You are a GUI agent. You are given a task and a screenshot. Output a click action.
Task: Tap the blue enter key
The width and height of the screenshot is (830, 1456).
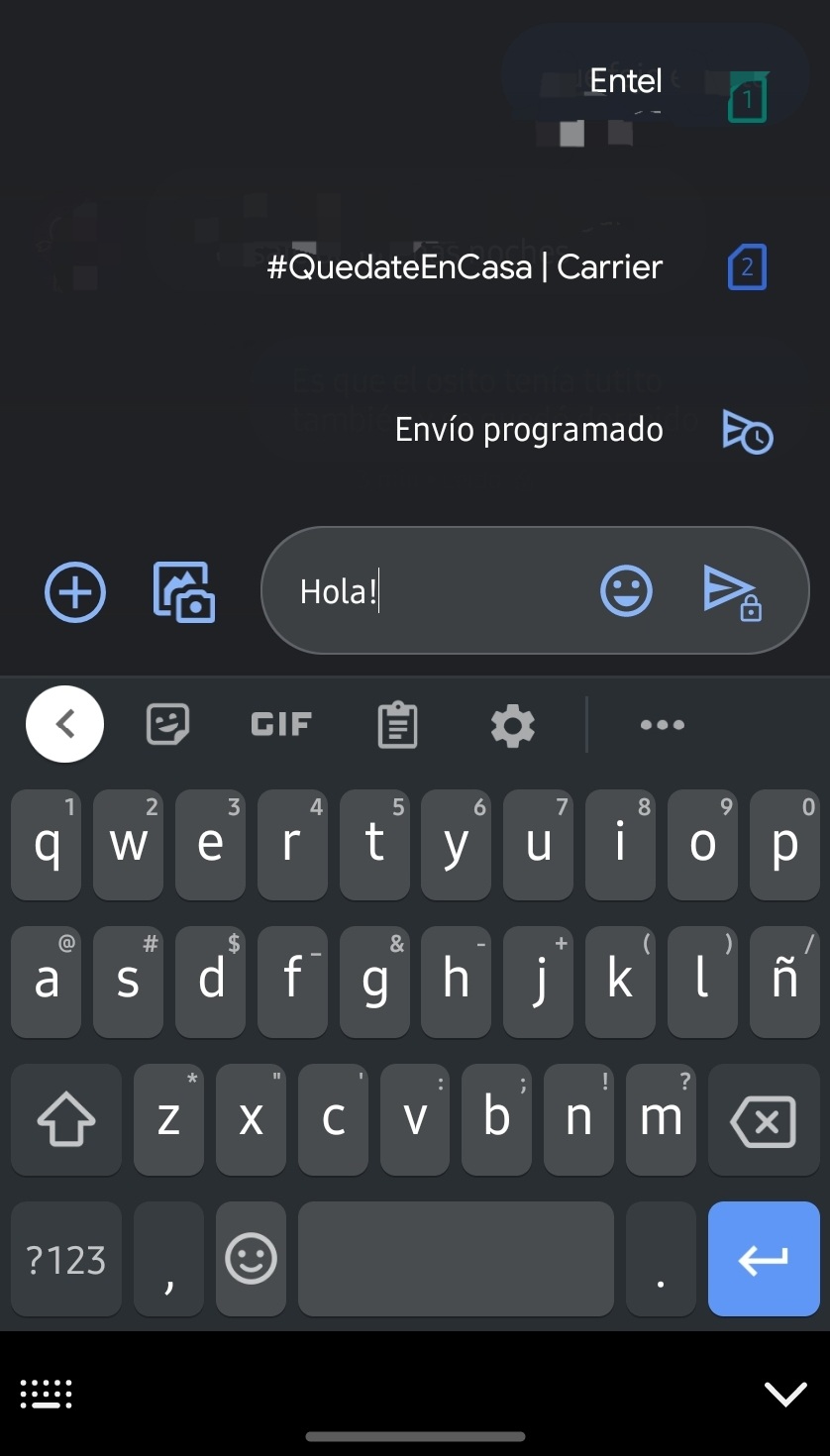(x=763, y=1260)
